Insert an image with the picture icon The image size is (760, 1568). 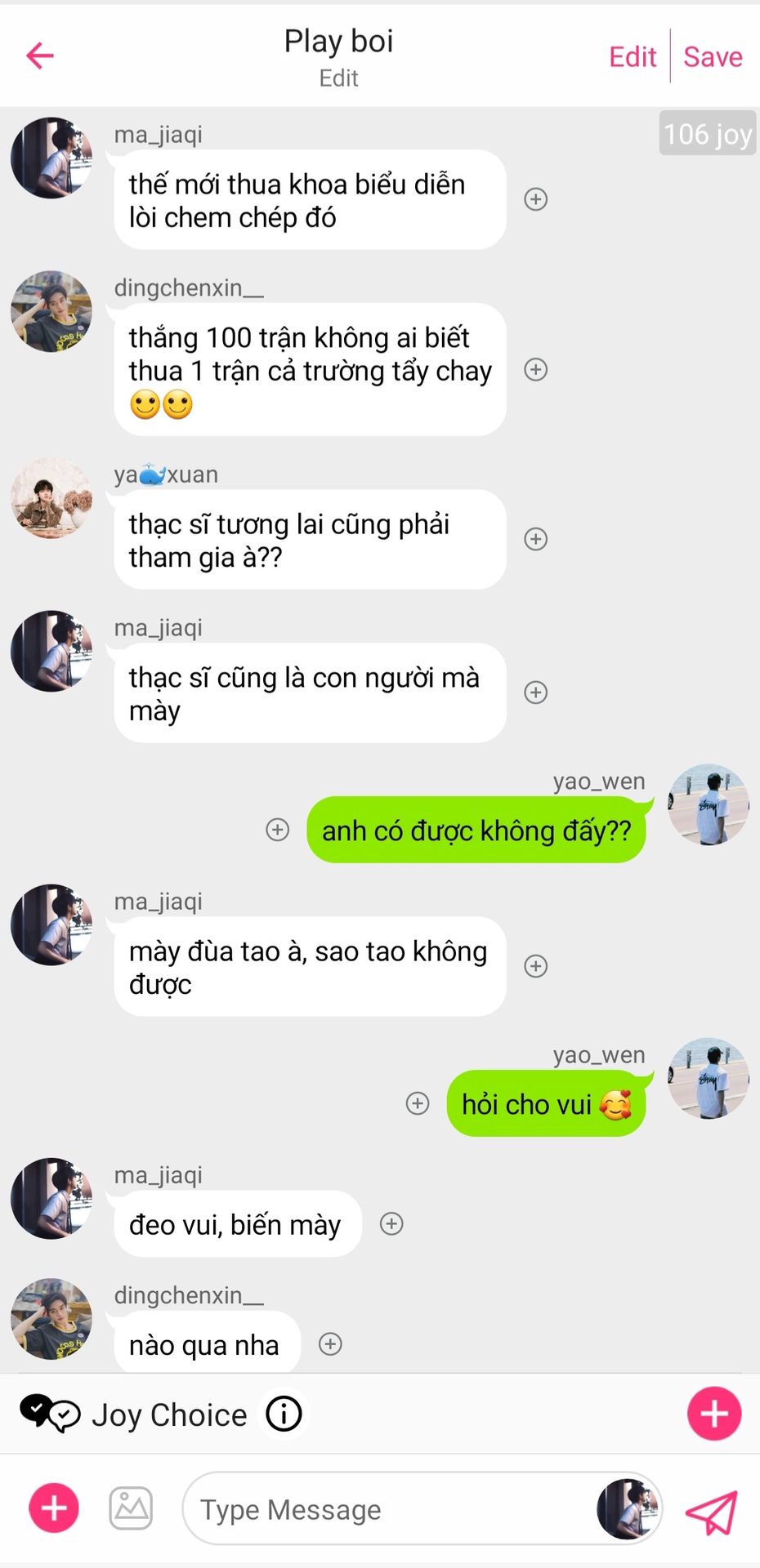coord(131,1508)
